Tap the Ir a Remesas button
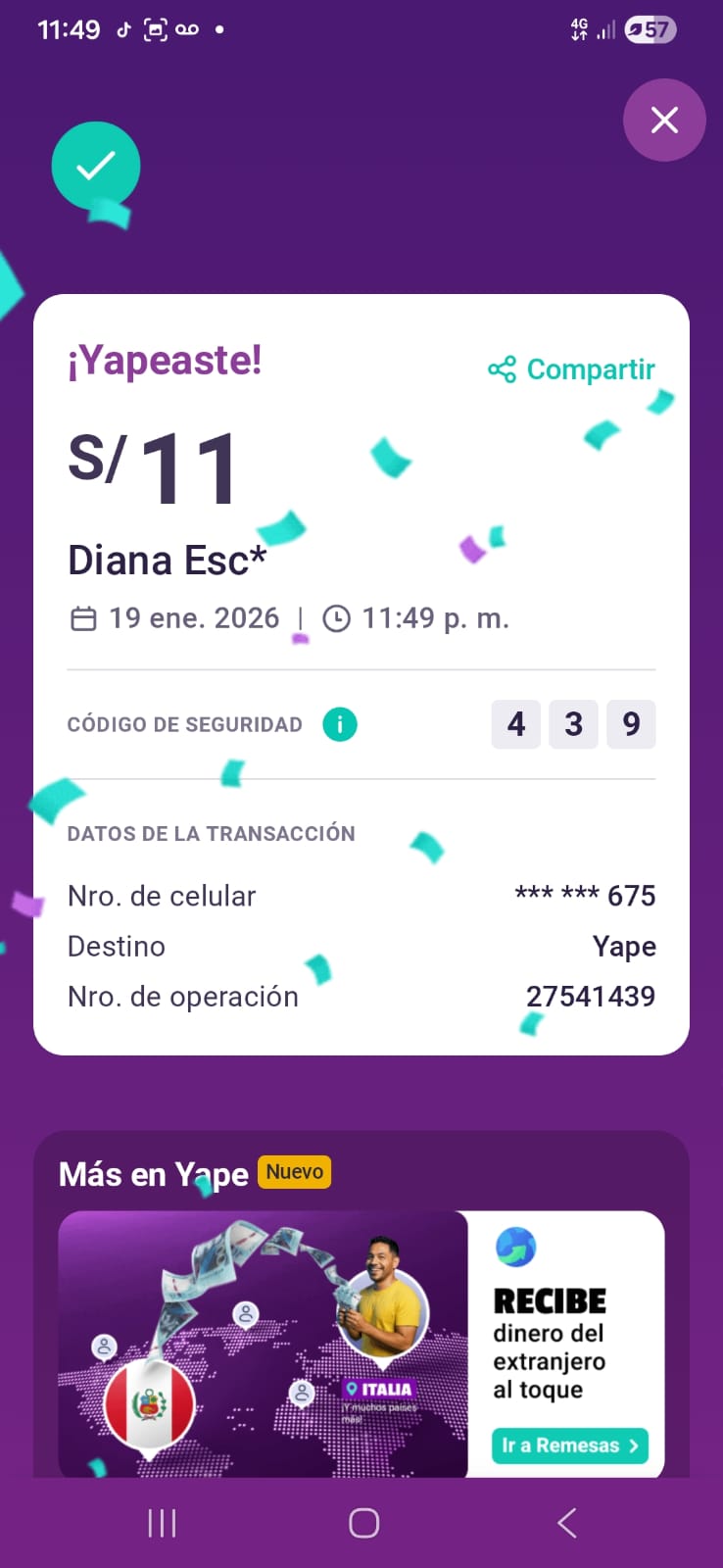The height and width of the screenshot is (1568, 723). 569,1445
